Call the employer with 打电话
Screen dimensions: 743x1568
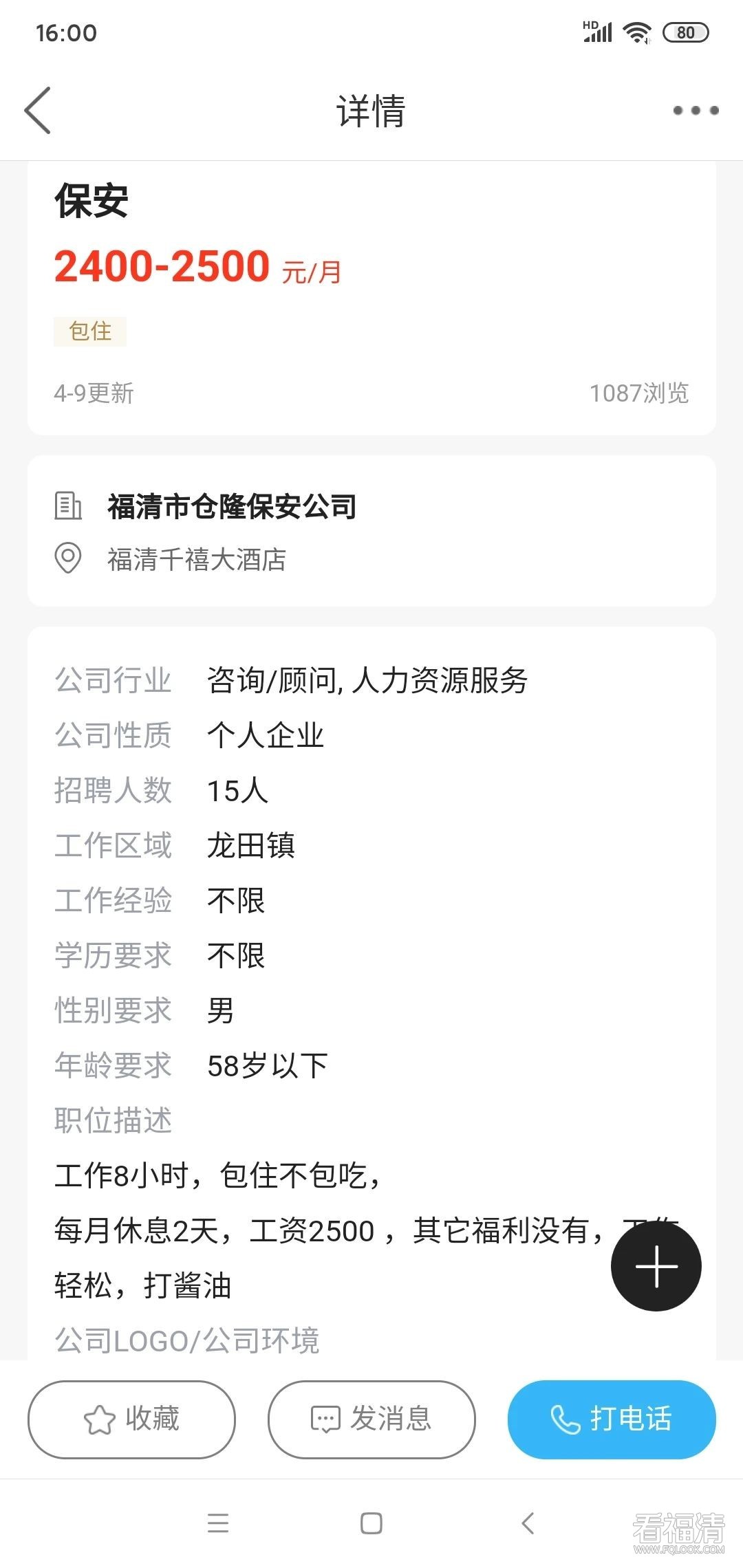tap(612, 1419)
